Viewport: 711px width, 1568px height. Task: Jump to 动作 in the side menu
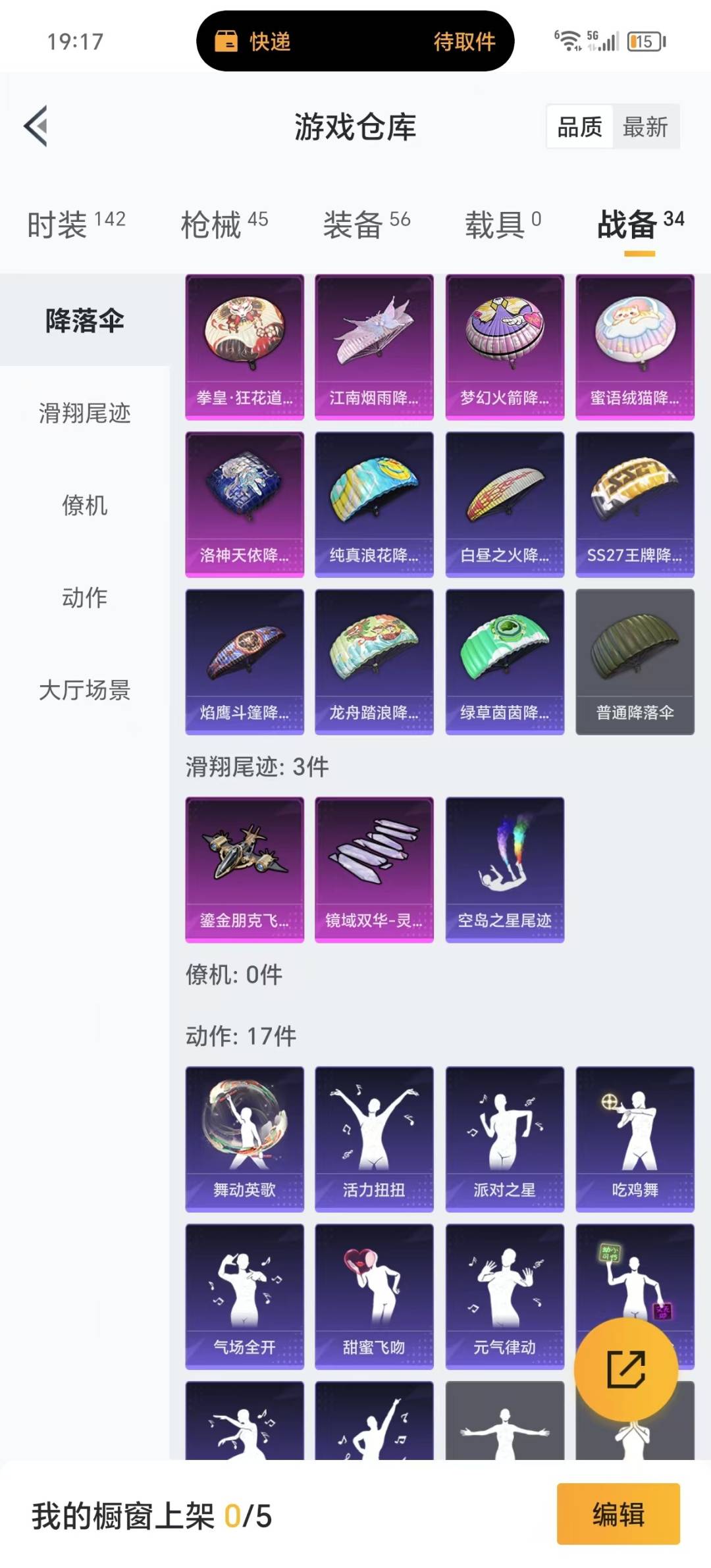pos(85,597)
